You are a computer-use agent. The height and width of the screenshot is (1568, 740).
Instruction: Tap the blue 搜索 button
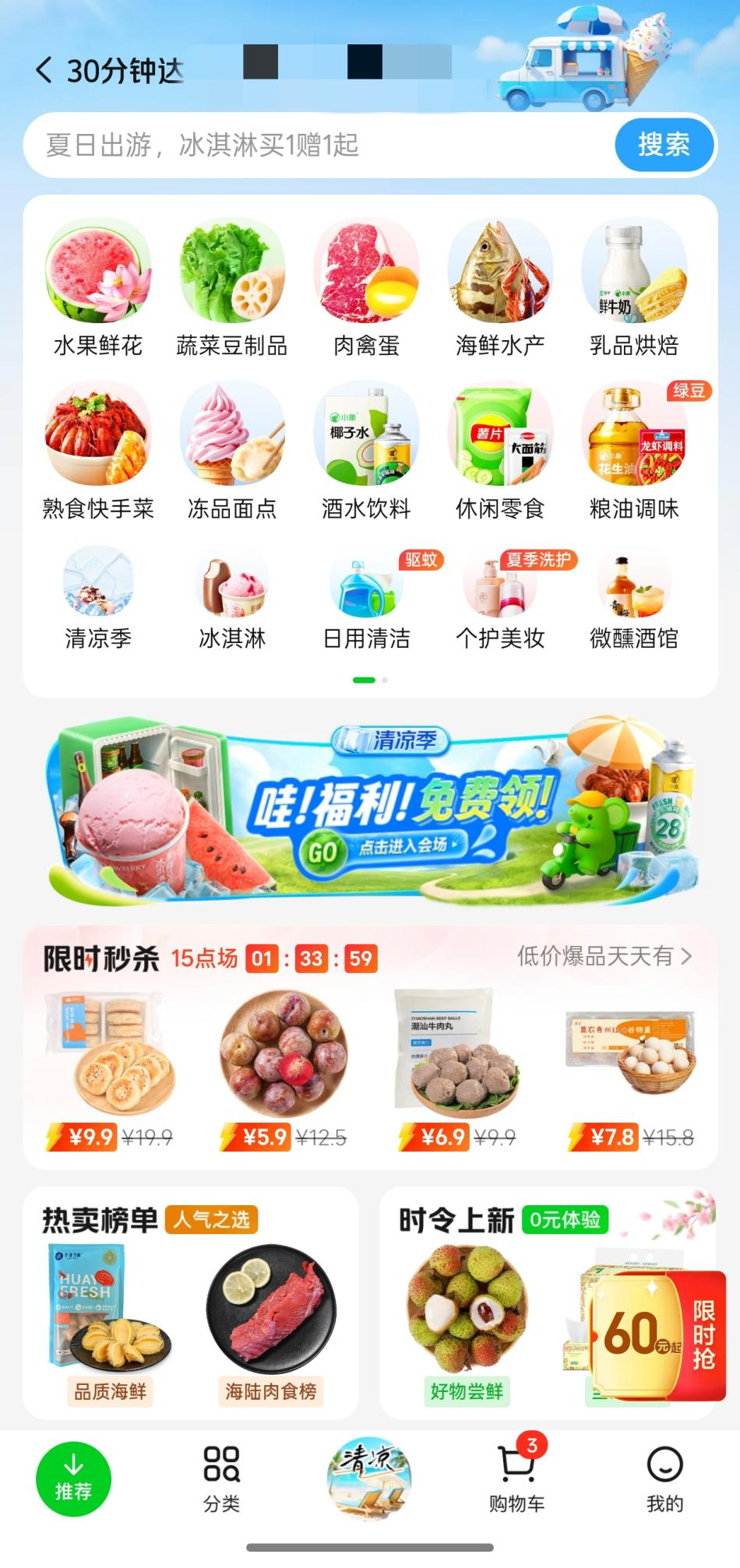point(664,145)
